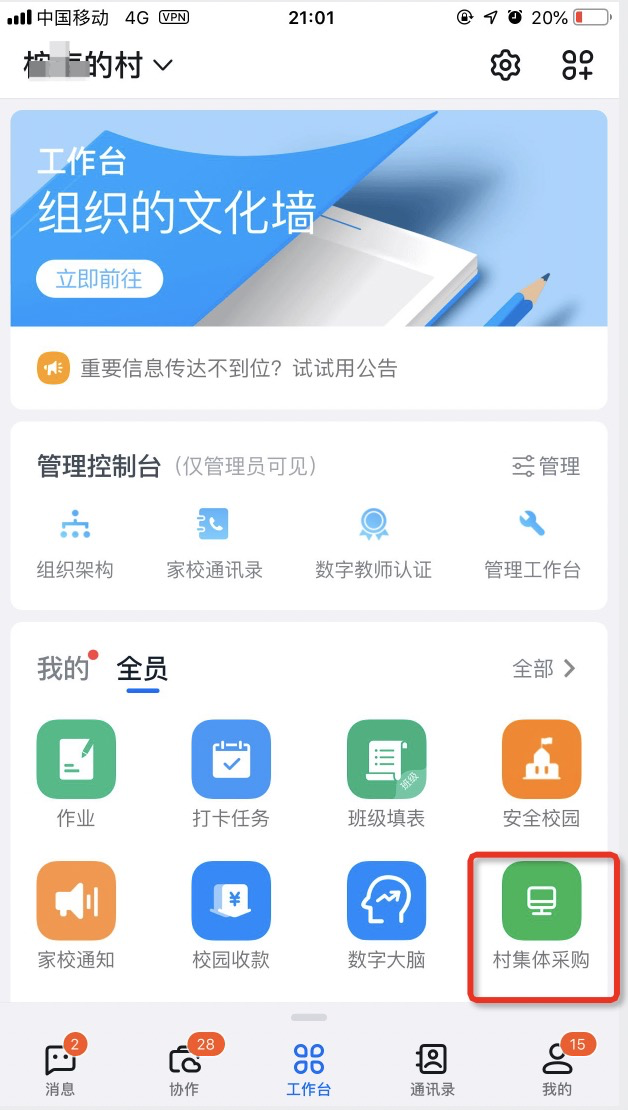View 全部 apps

click(x=544, y=668)
